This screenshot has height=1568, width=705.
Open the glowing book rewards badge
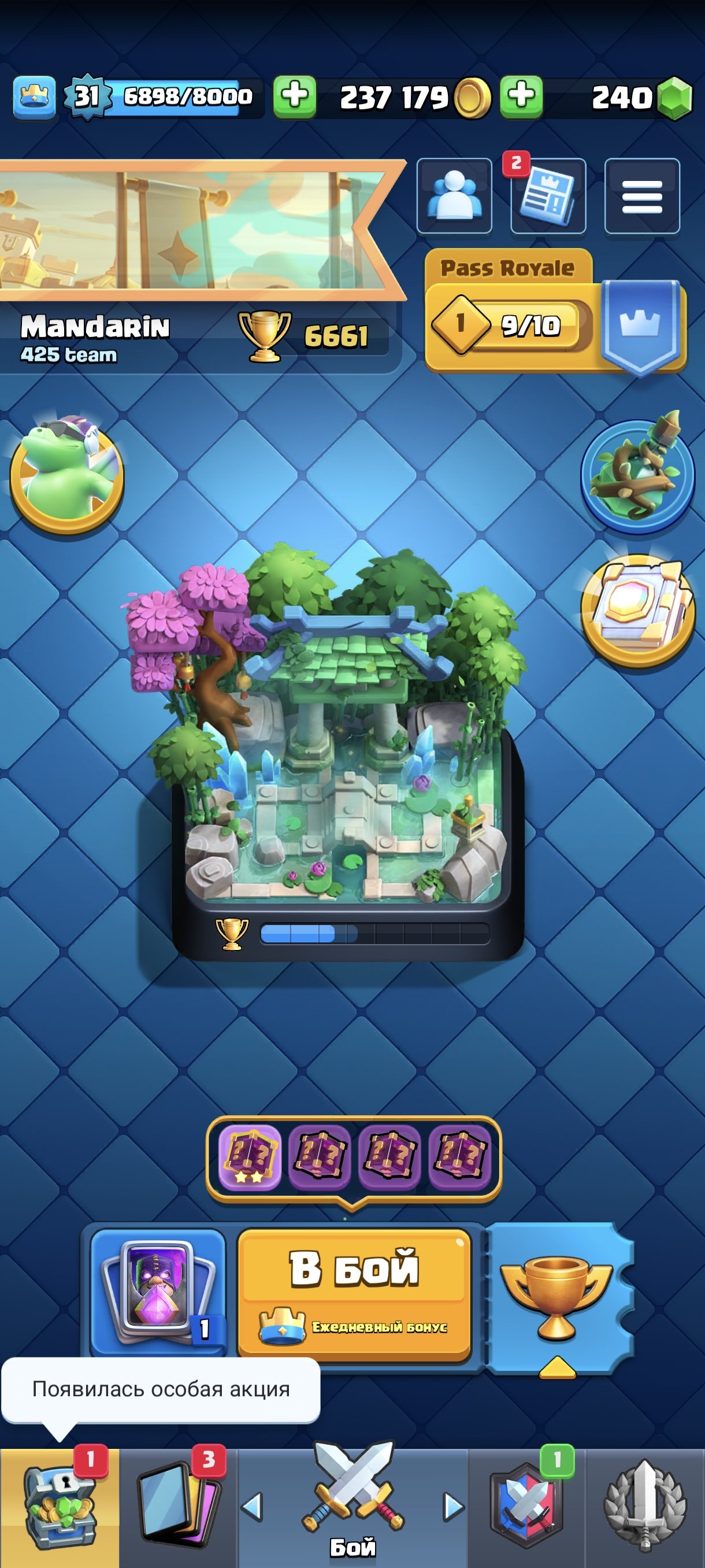pyautogui.click(x=637, y=611)
